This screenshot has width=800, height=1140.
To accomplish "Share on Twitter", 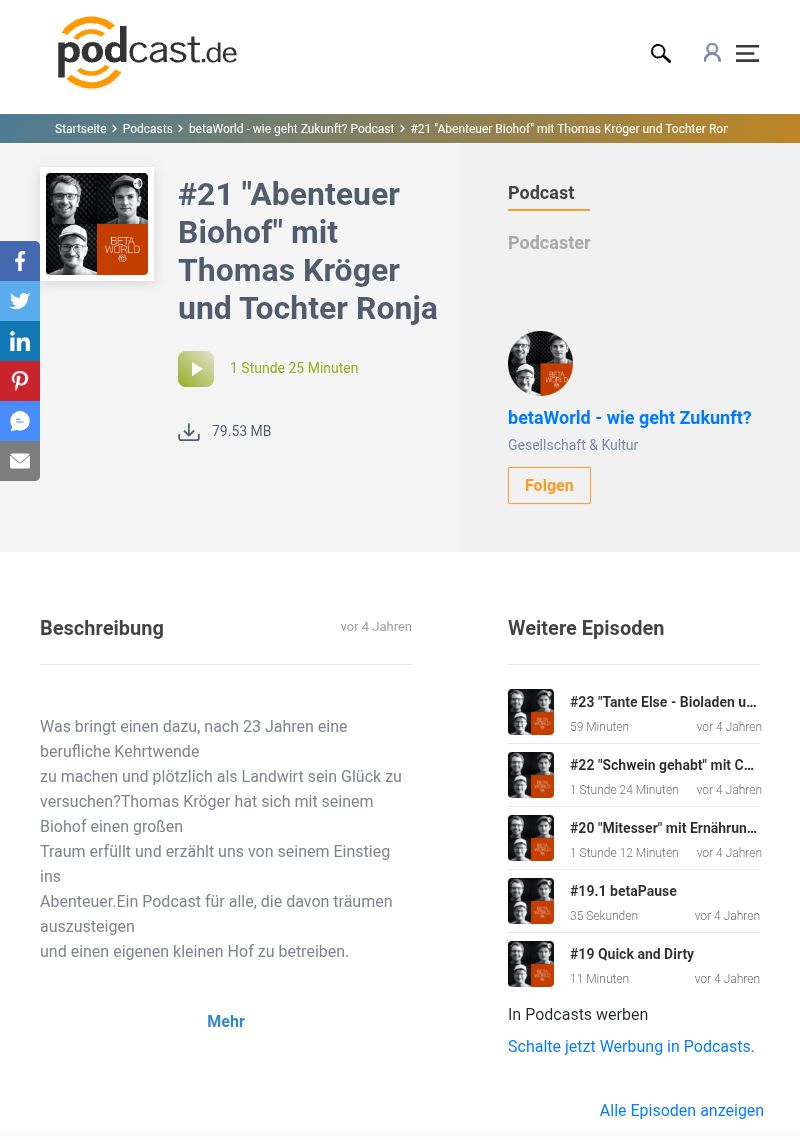I will coord(20,301).
